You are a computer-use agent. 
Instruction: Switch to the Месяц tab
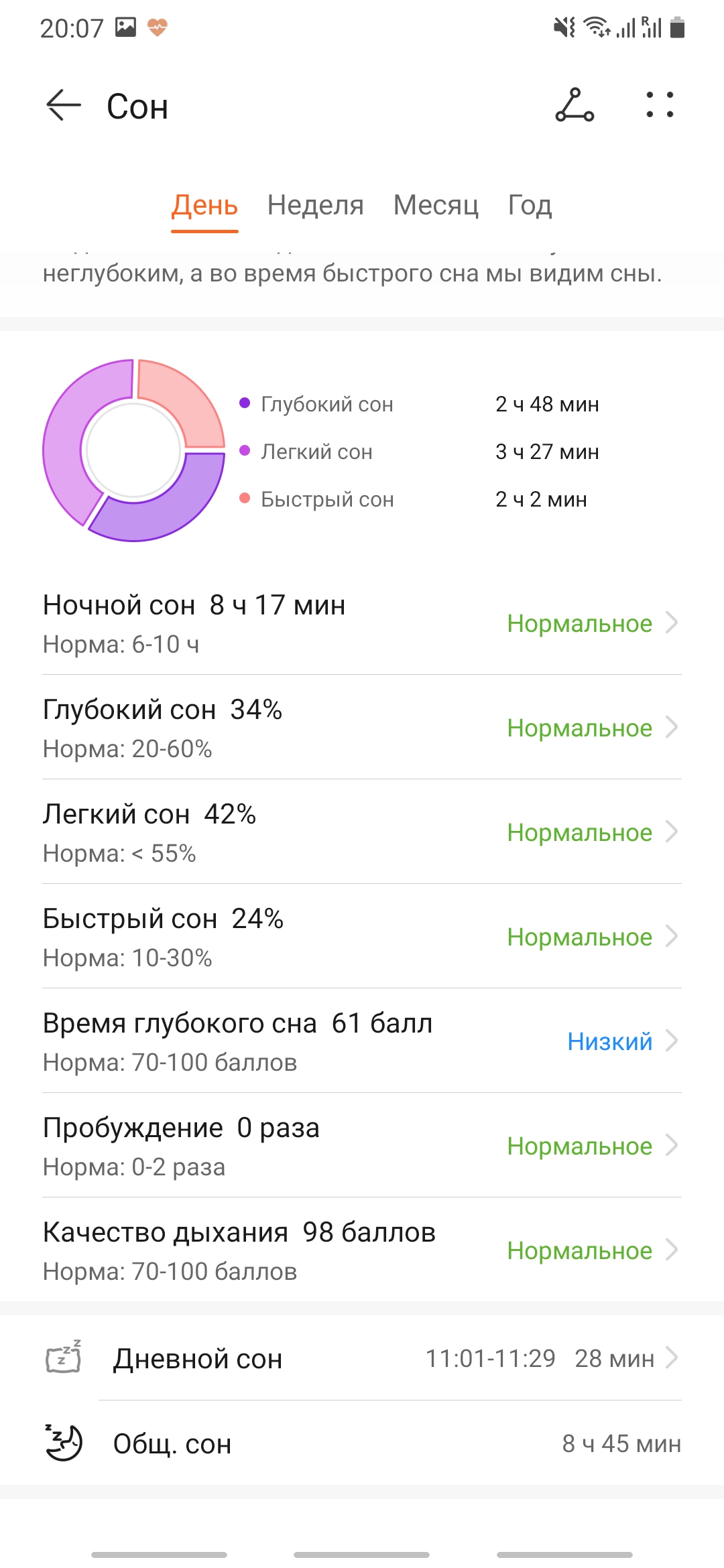click(436, 205)
